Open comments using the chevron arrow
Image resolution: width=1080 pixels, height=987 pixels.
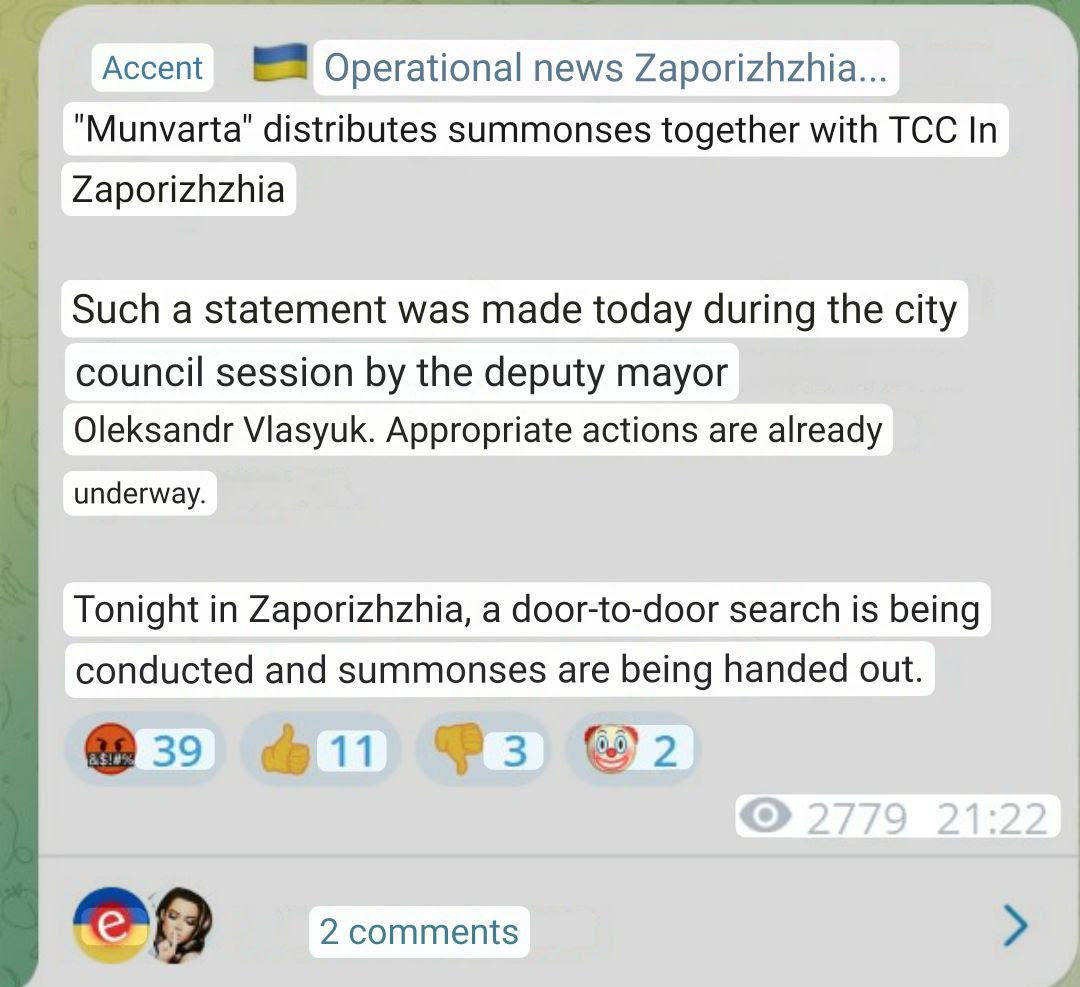coord(1014,926)
